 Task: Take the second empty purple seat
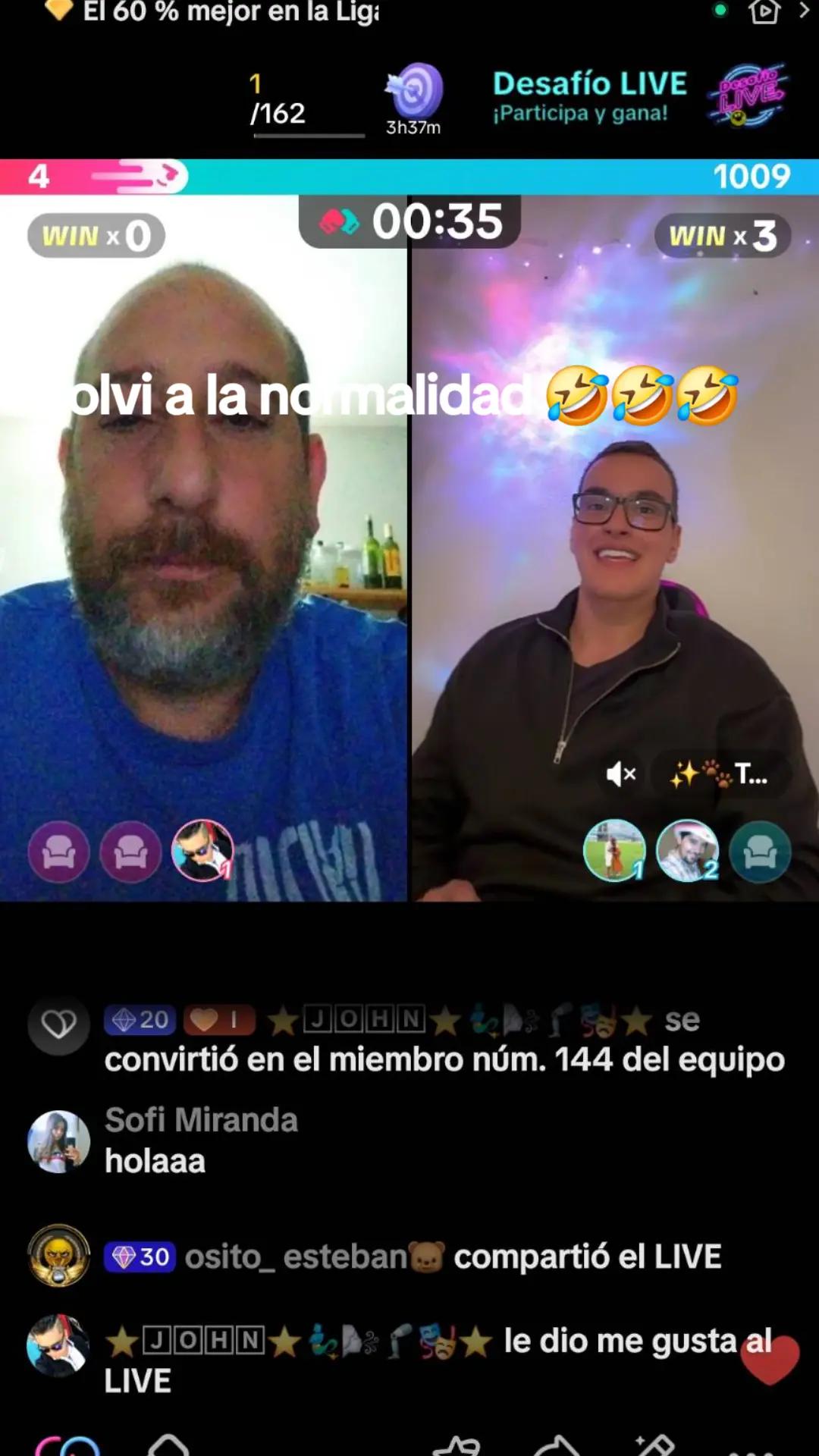130,851
